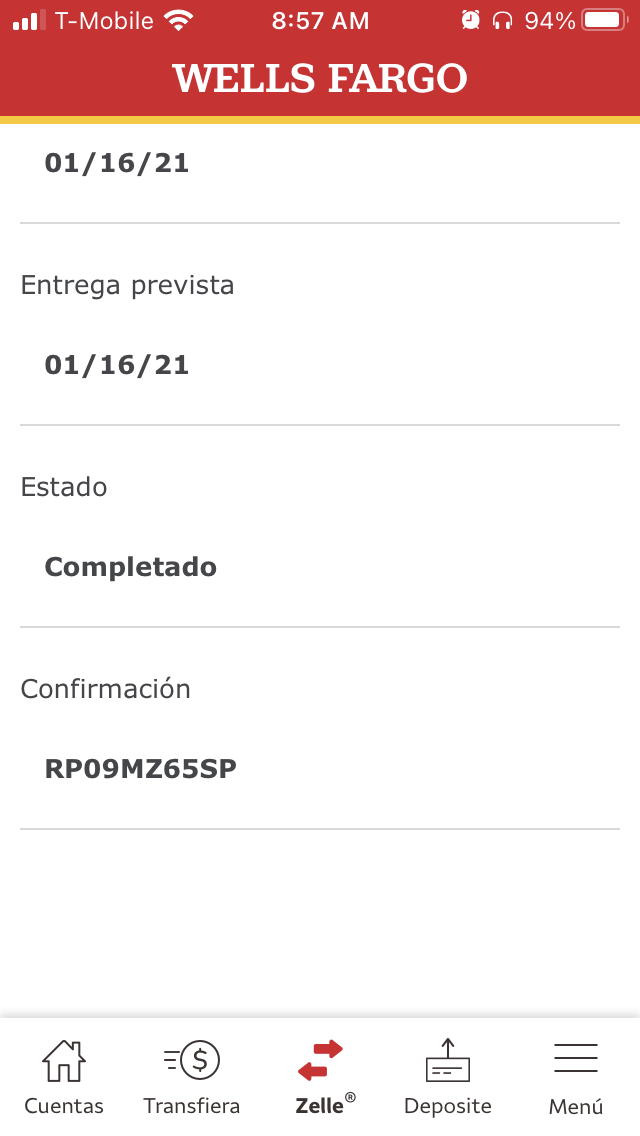Image resolution: width=640 pixels, height=1136 pixels.
Task: Open the Menú tab
Action: [x=575, y=1077]
